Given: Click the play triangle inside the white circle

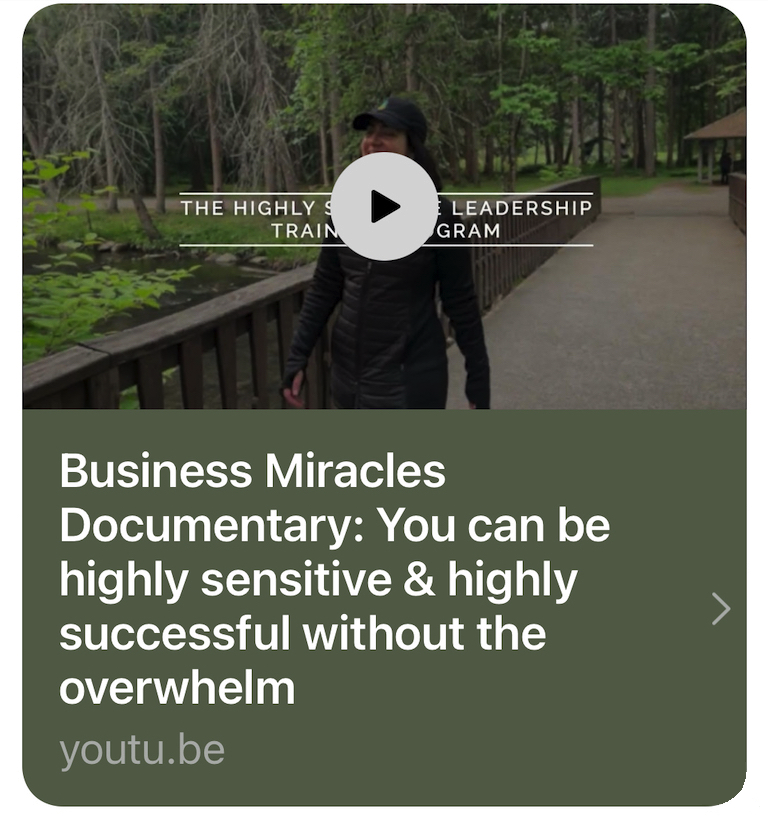Looking at the screenshot, I should (384, 207).
